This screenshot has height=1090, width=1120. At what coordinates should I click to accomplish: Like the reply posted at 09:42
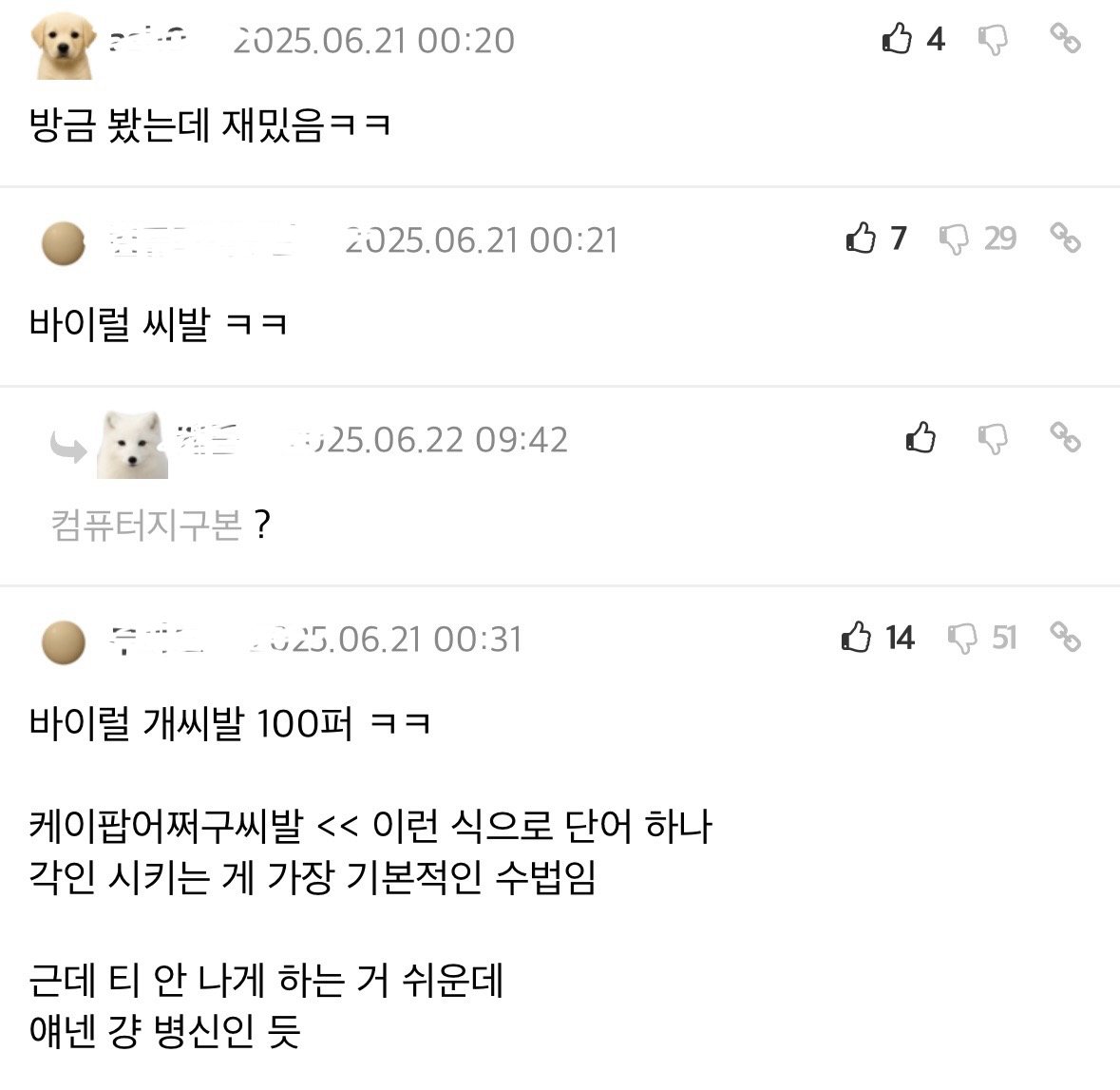coord(921,438)
